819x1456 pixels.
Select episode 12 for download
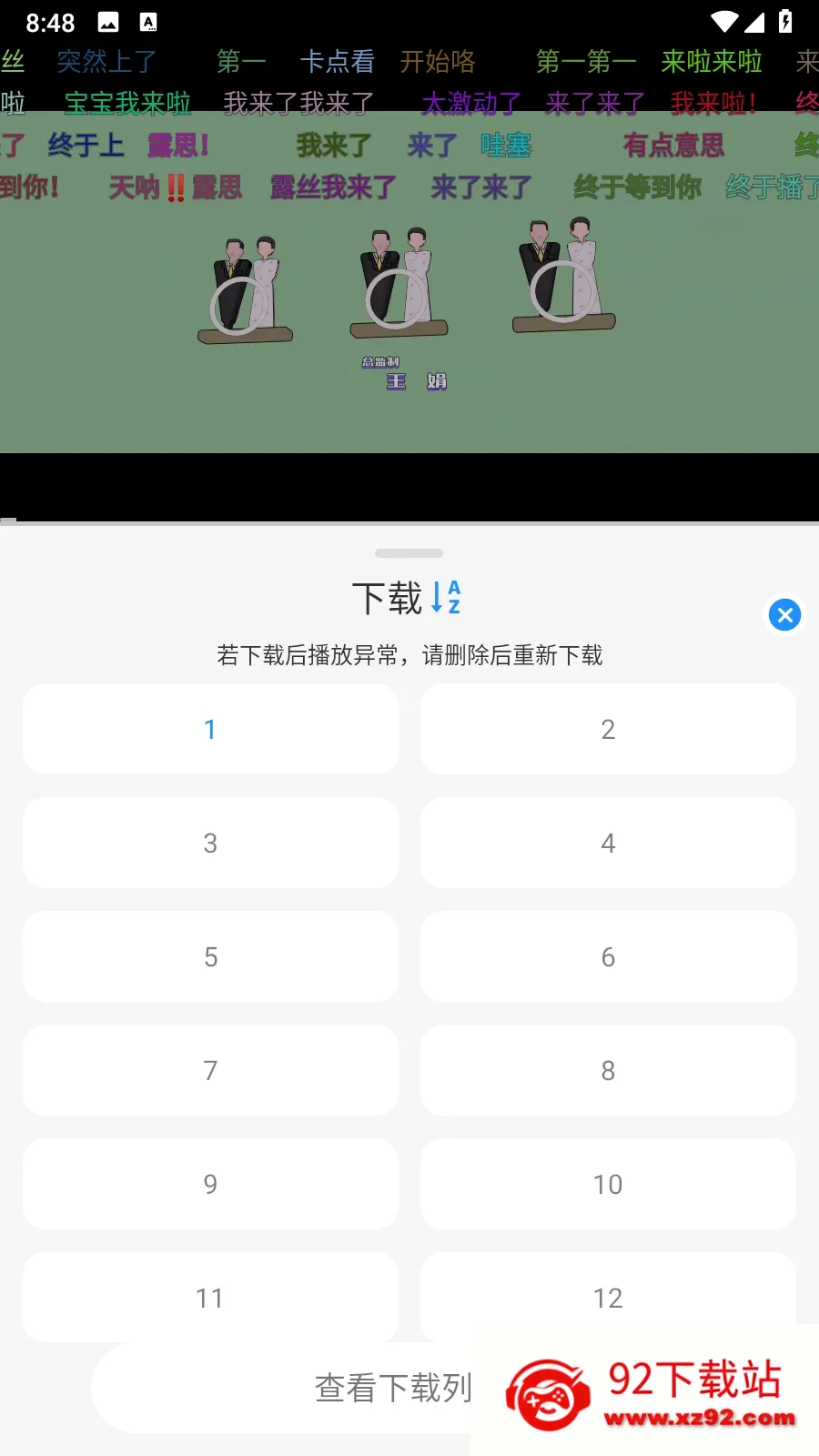607,1298
